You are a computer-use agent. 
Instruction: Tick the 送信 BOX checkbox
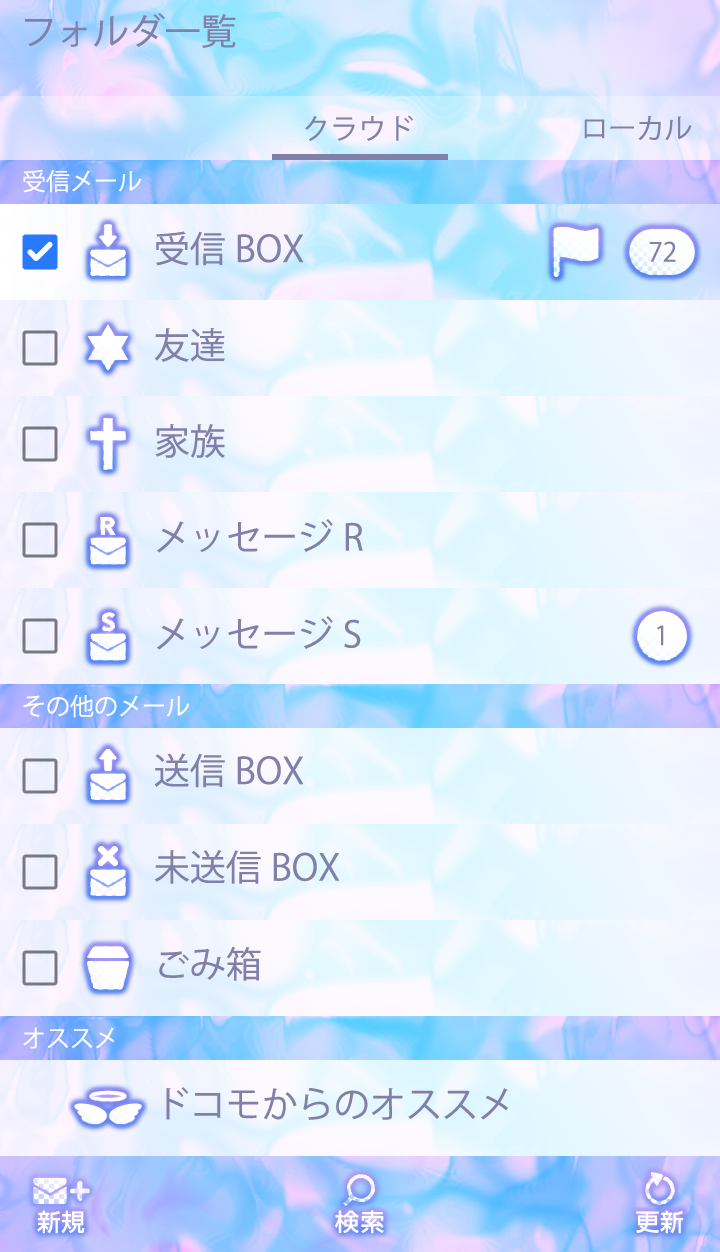tap(40, 776)
